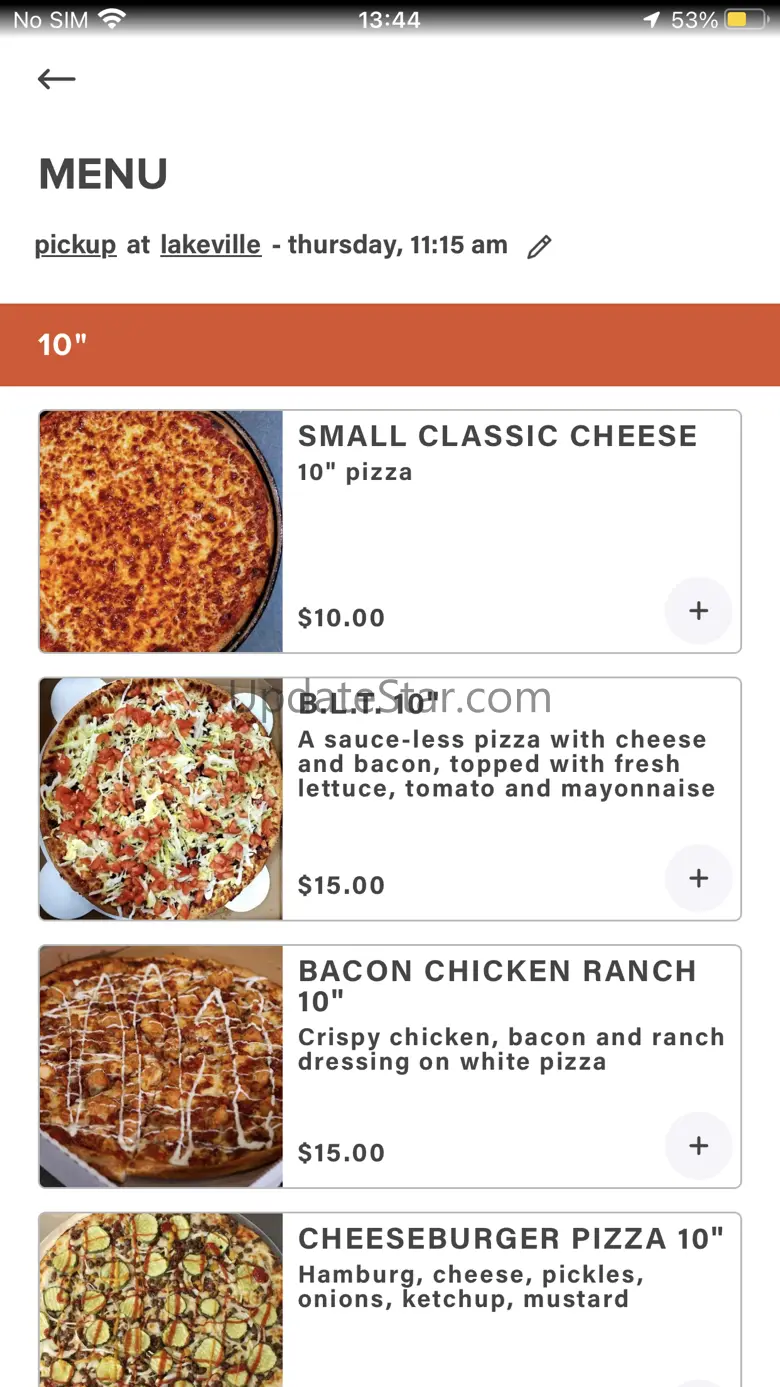Go back using the arrow icon

[56, 79]
